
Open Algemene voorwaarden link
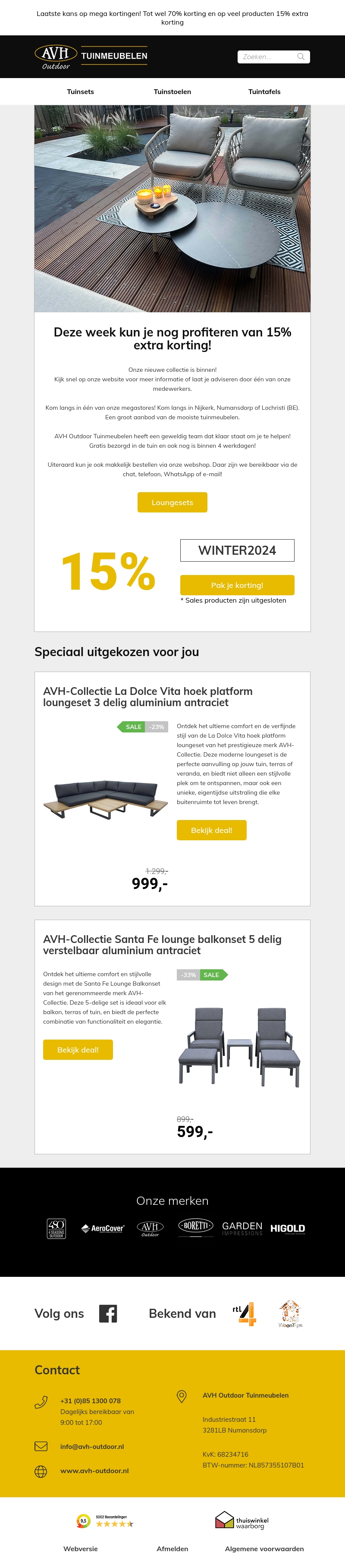264,1549
